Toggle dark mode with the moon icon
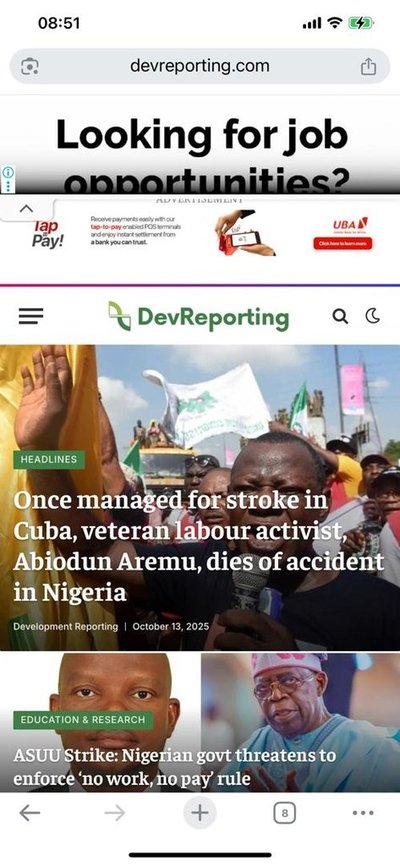The height and width of the screenshot is (865, 400). 373,316
